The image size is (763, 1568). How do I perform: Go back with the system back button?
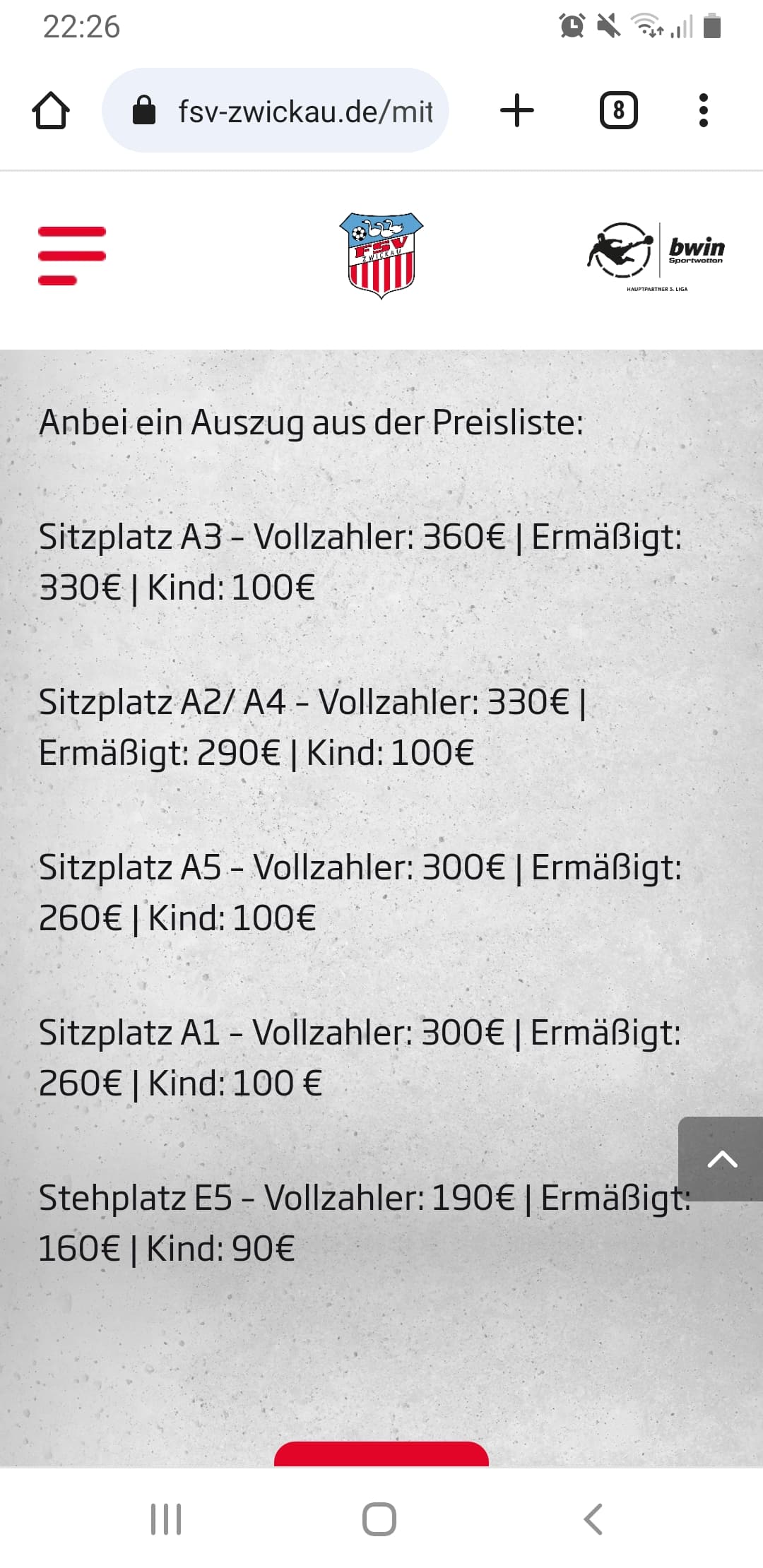coord(593,1519)
